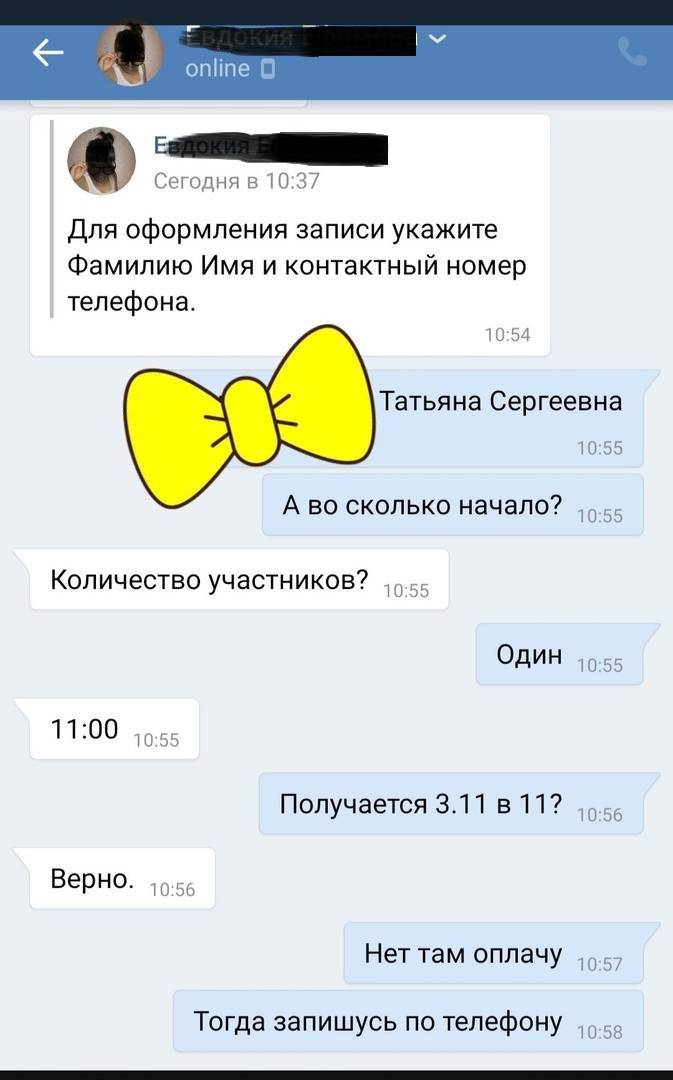Go back using the header arrow
This screenshot has width=673, height=1080.
(48, 54)
